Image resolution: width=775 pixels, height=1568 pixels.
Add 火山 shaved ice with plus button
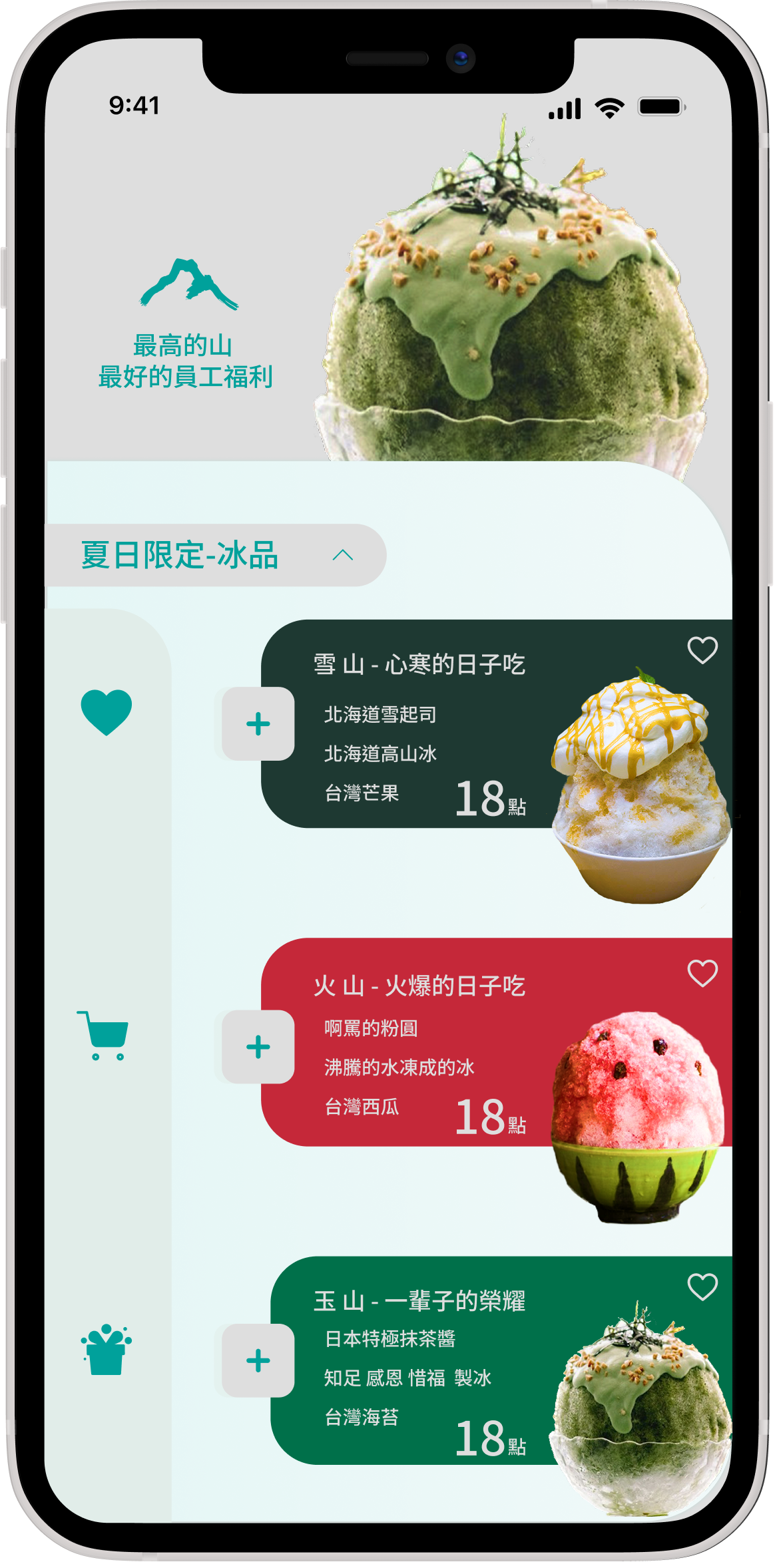258,1047
